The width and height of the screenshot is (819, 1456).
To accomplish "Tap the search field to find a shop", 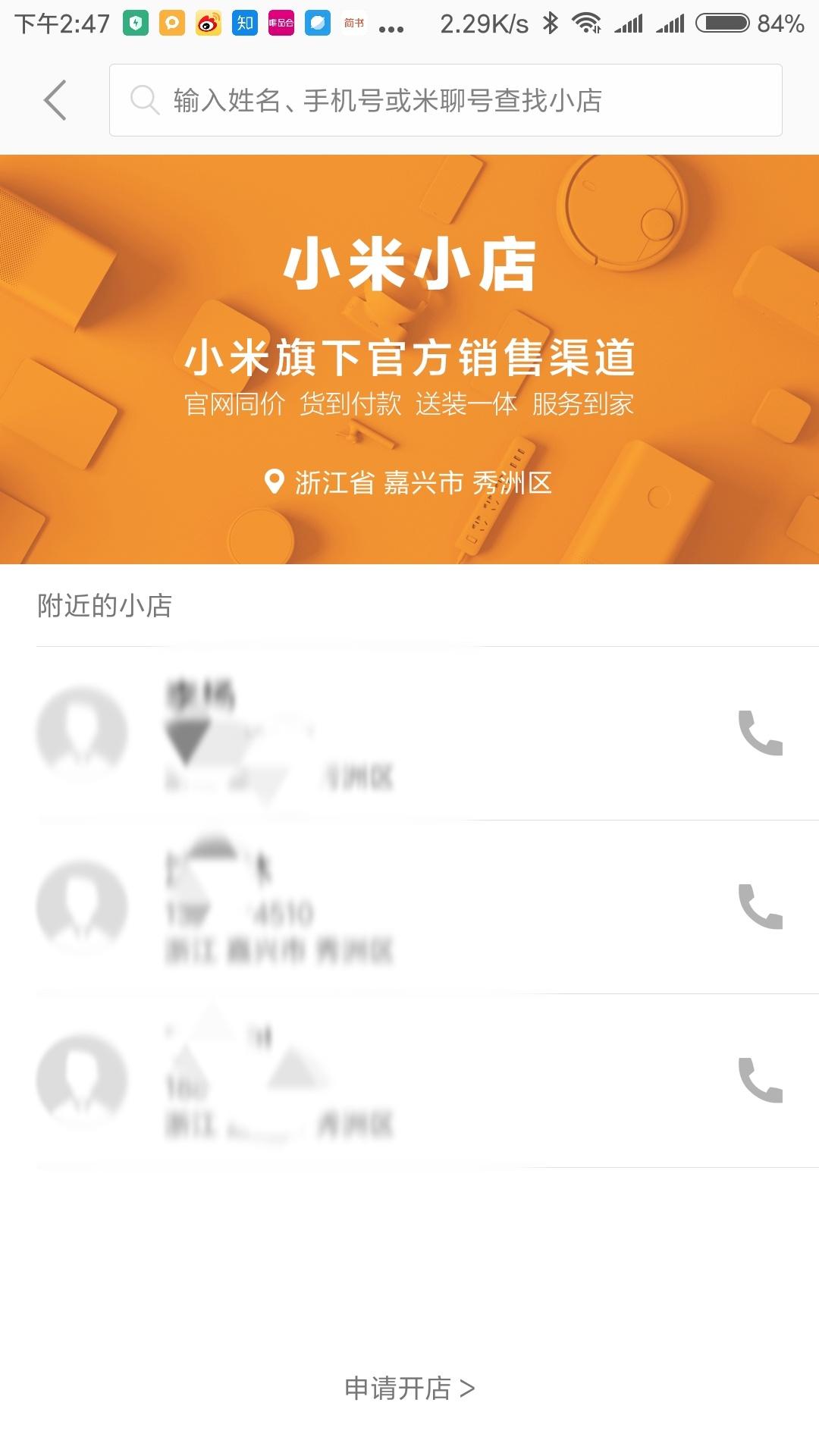I will 446,100.
